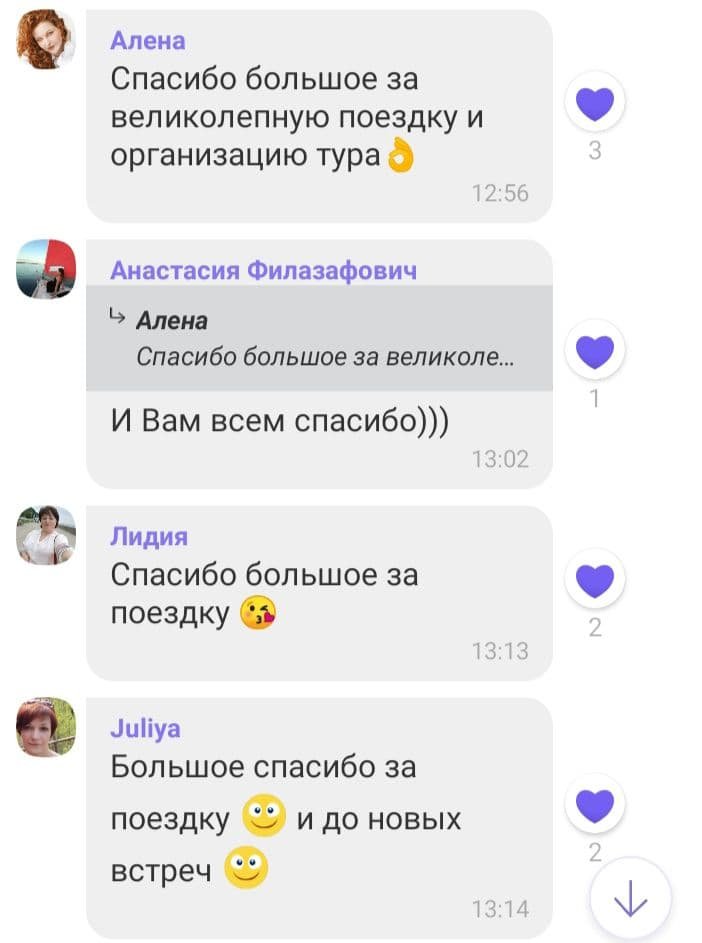This screenshot has height=943, width=702.
Task: Tap Juliya's profile photo
Action: coord(46,727)
